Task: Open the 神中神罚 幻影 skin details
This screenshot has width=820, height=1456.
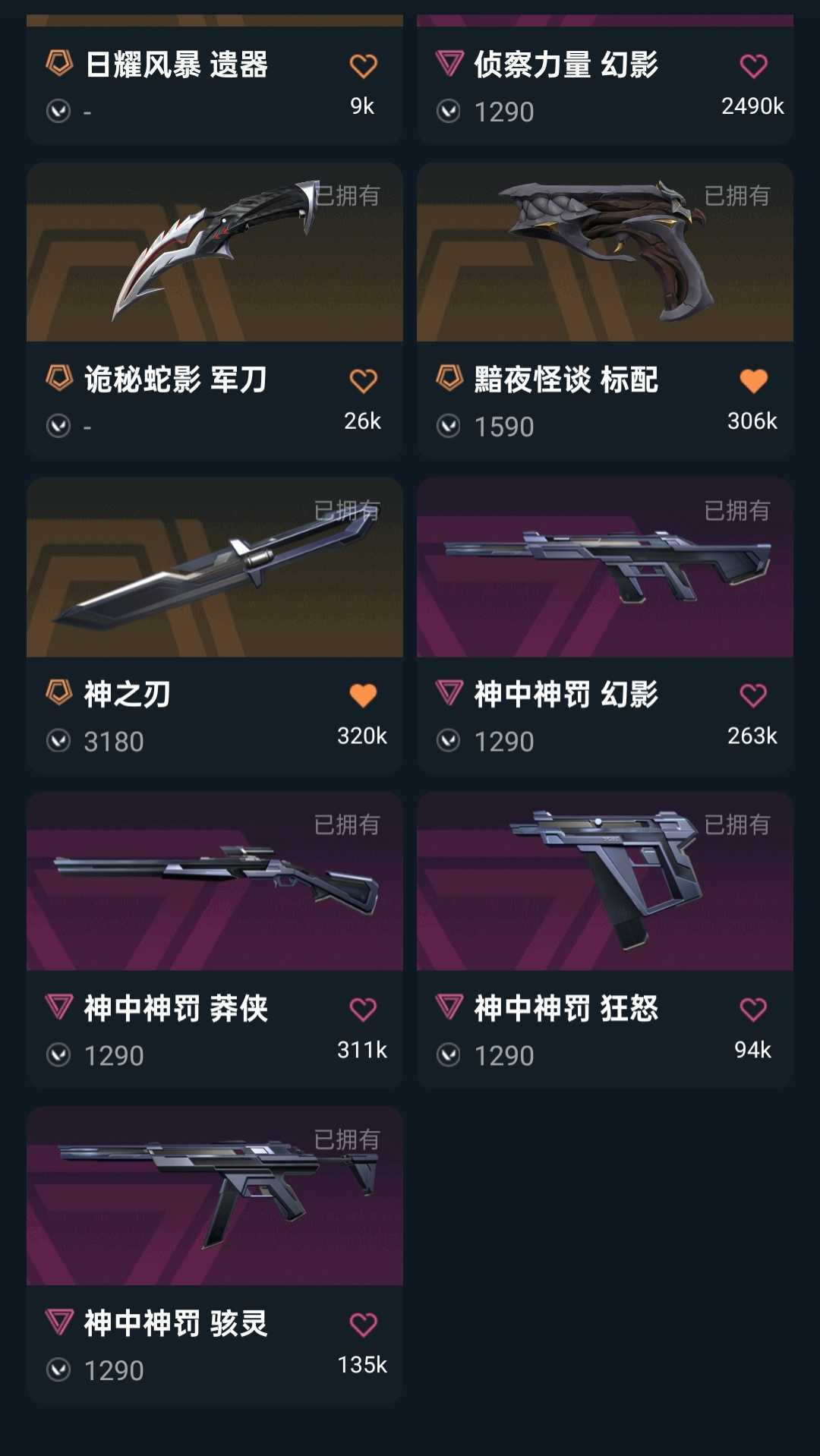Action: pyautogui.click(x=605, y=568)
